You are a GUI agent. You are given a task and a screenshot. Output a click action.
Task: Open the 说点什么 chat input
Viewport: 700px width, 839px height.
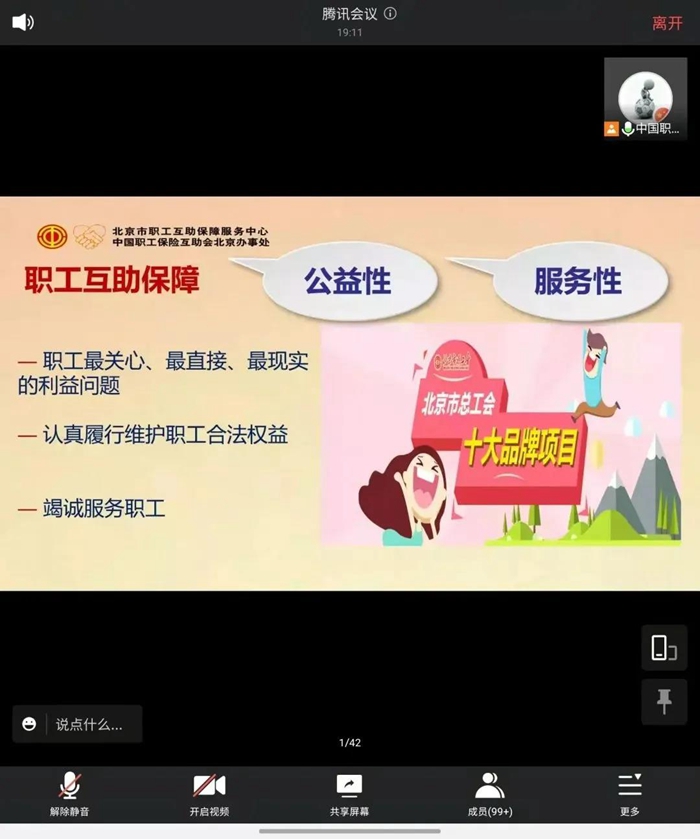coord(78,724)
